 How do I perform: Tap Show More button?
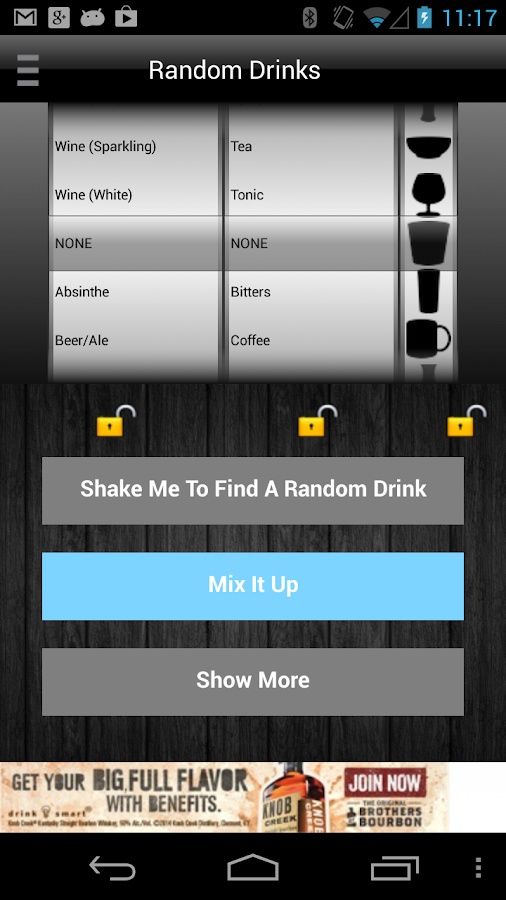[x=253, y=681]
